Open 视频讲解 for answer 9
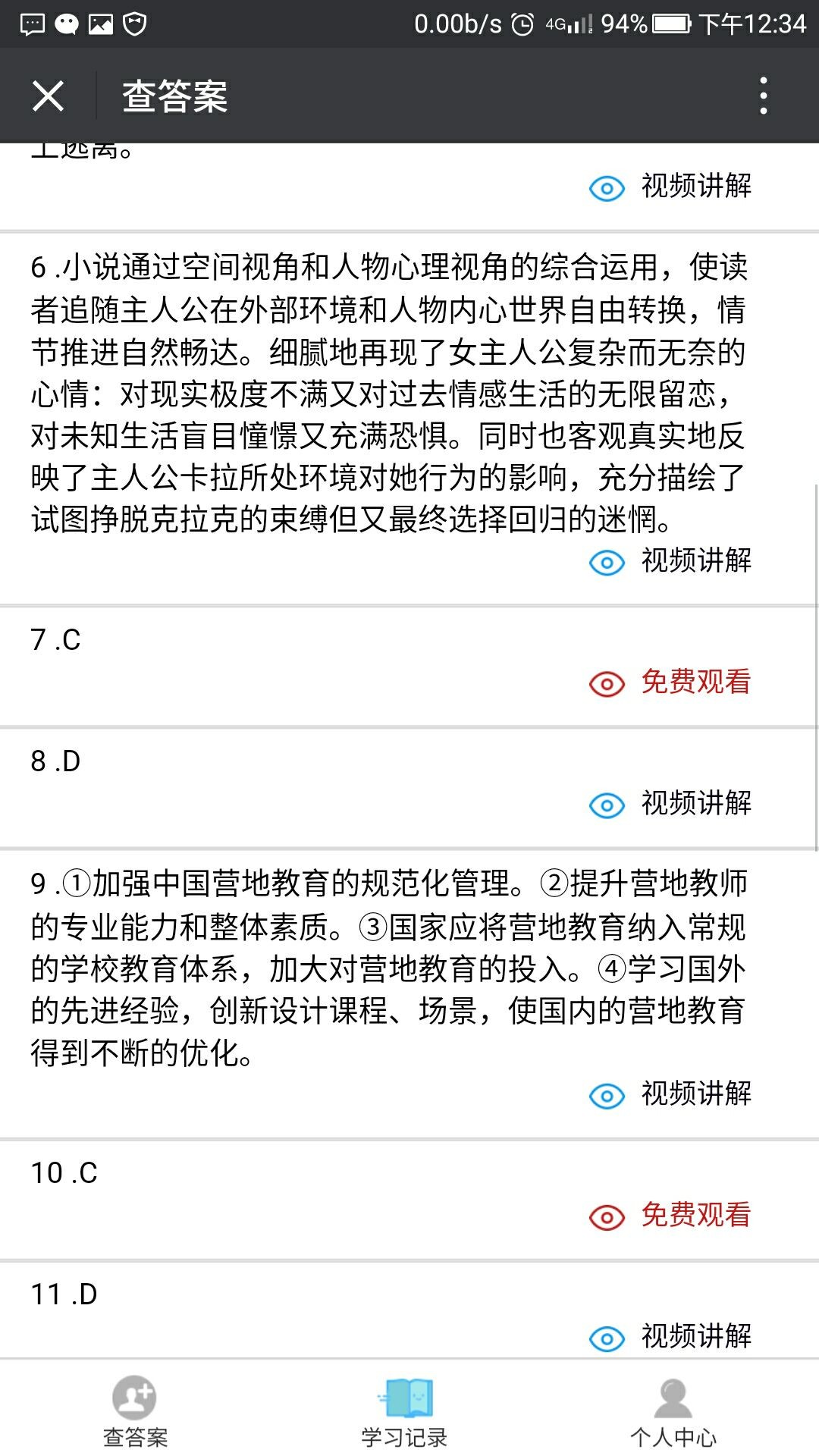Screen dimensions: 819x1456 [x=670, y=1094]
